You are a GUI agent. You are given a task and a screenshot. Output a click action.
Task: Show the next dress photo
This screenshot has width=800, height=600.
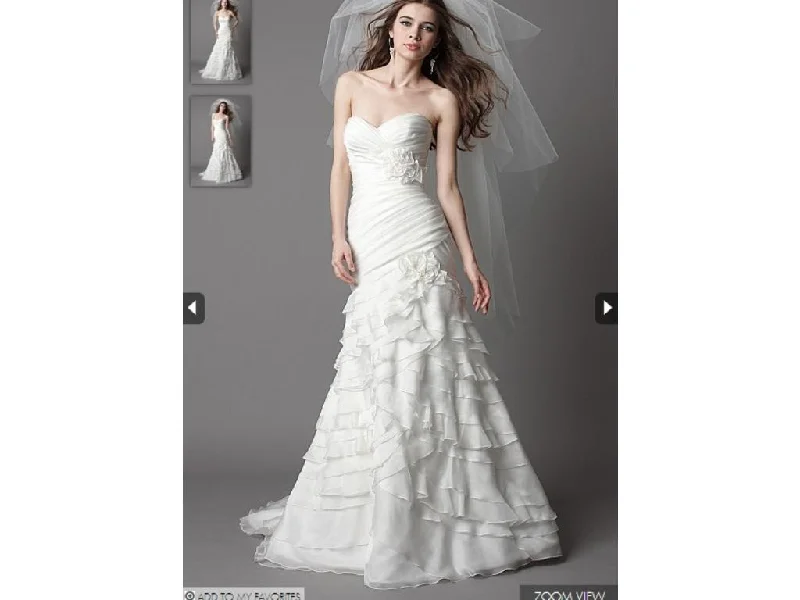coord(606,308)
